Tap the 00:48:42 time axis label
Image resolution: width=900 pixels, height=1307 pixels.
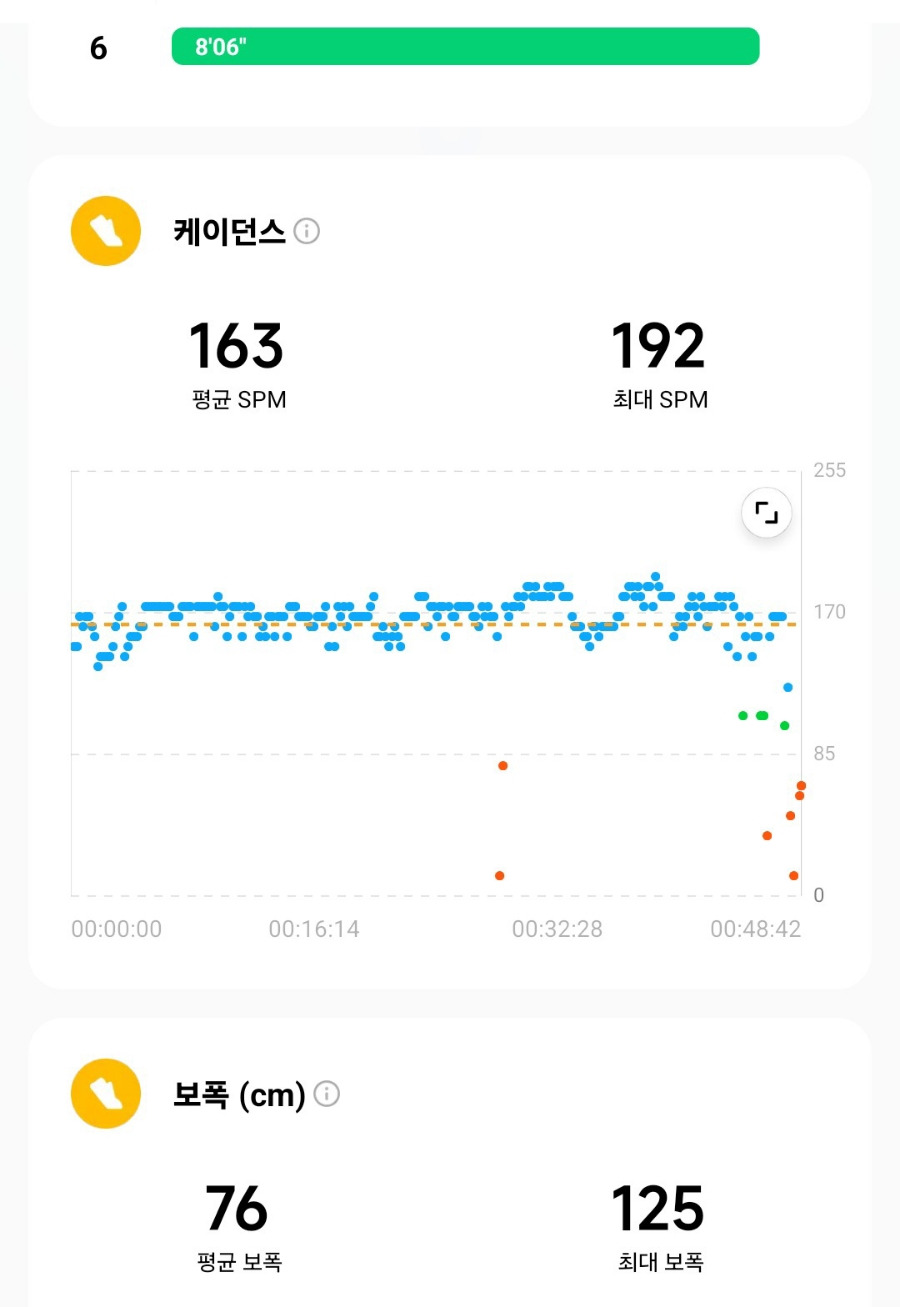click(756, 929)
